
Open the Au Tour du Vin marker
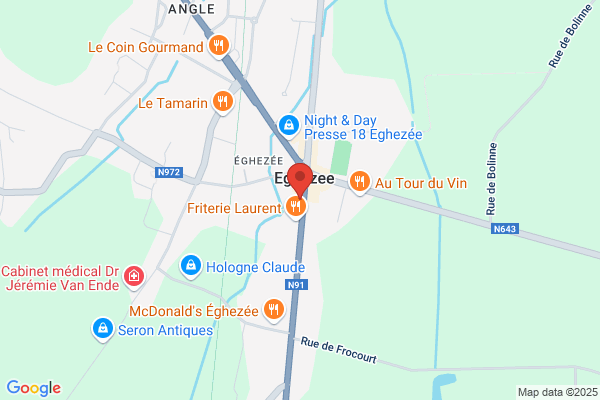coord(359,181)
